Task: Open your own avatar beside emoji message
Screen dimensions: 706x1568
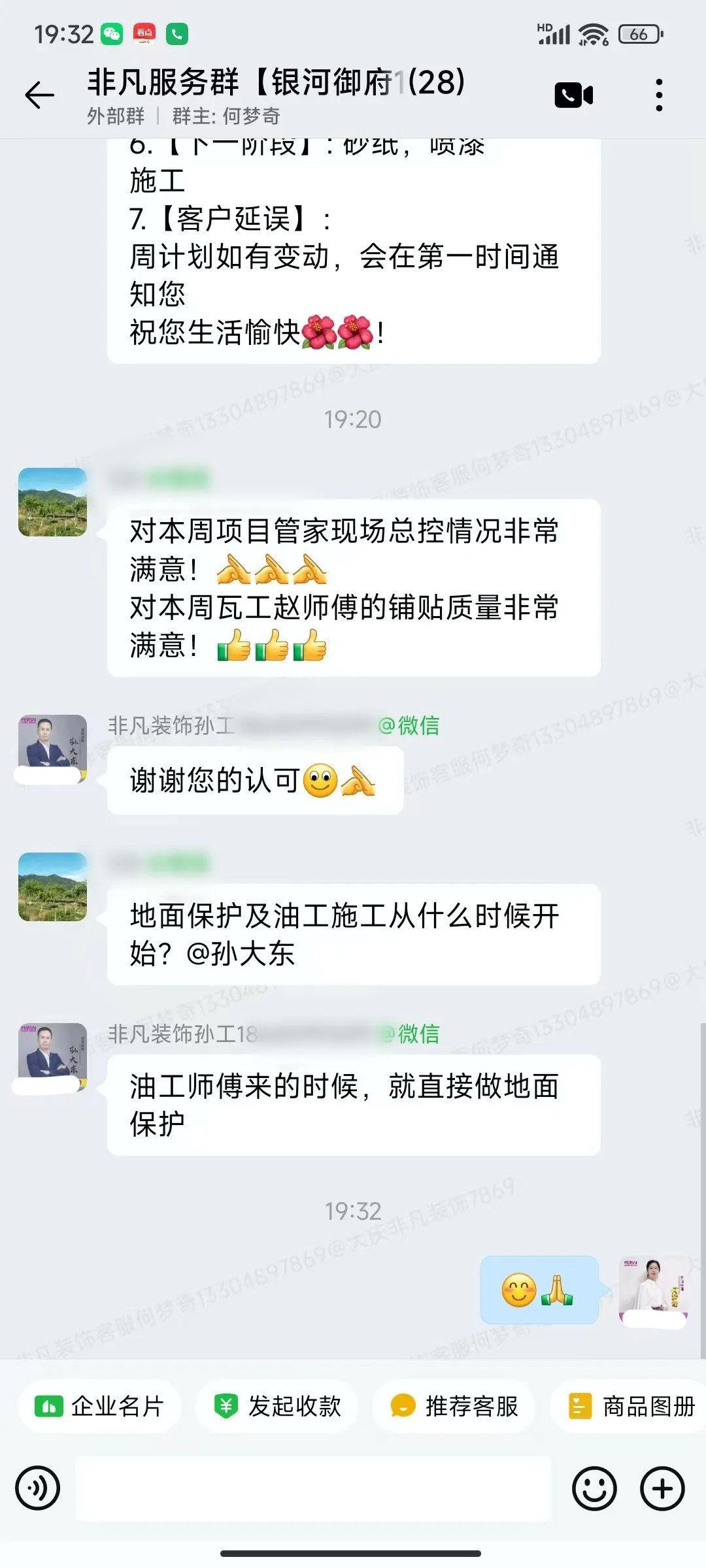Action: tap(653, 1290)
